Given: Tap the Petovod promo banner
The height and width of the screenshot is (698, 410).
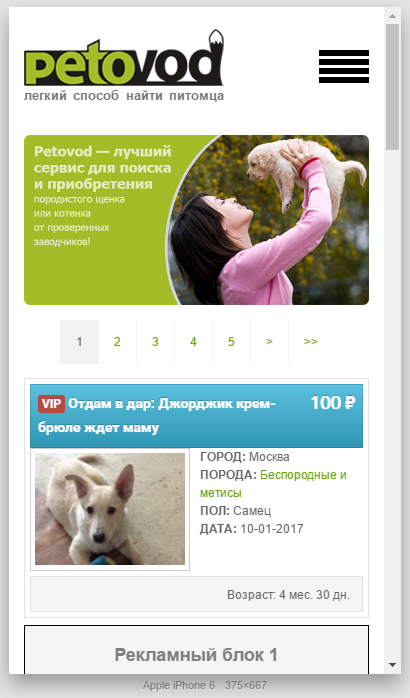Looking at the screenshot, I should [x=196, y=220].
